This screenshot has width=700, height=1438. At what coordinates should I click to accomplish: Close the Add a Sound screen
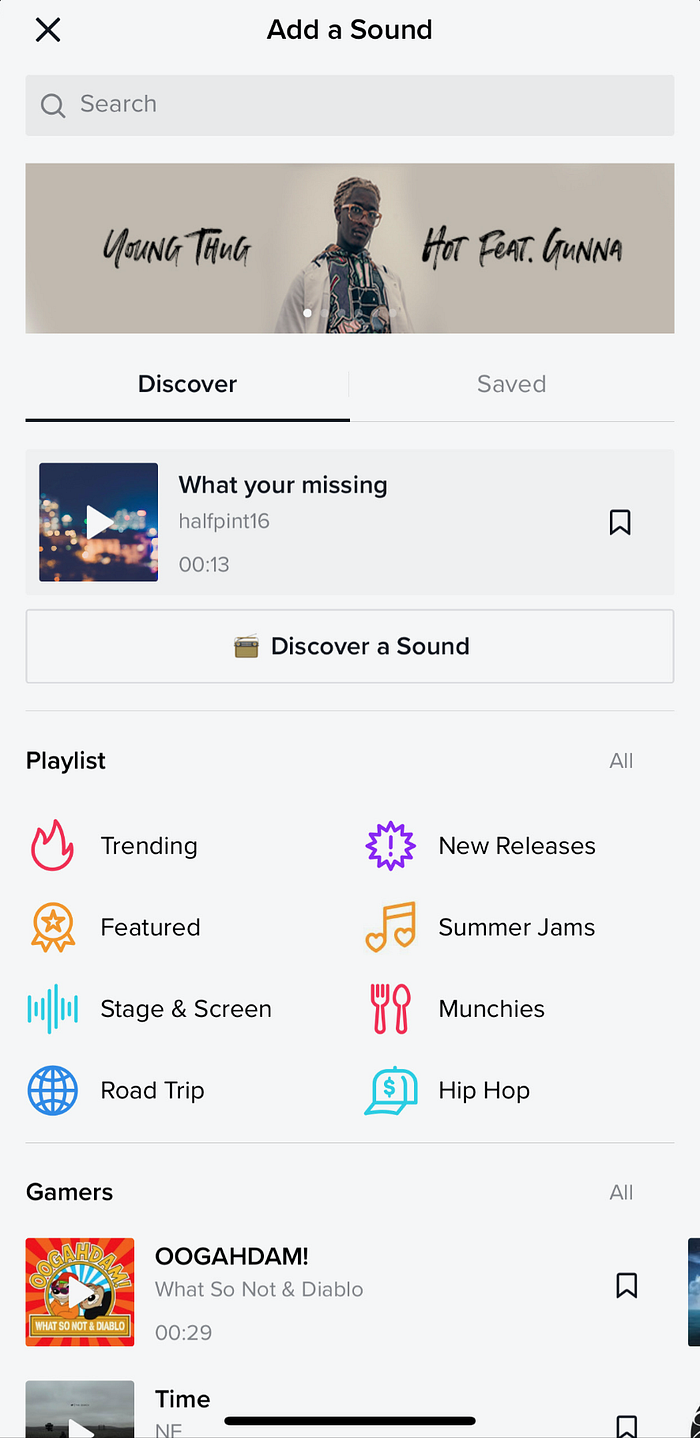point(48,30)
